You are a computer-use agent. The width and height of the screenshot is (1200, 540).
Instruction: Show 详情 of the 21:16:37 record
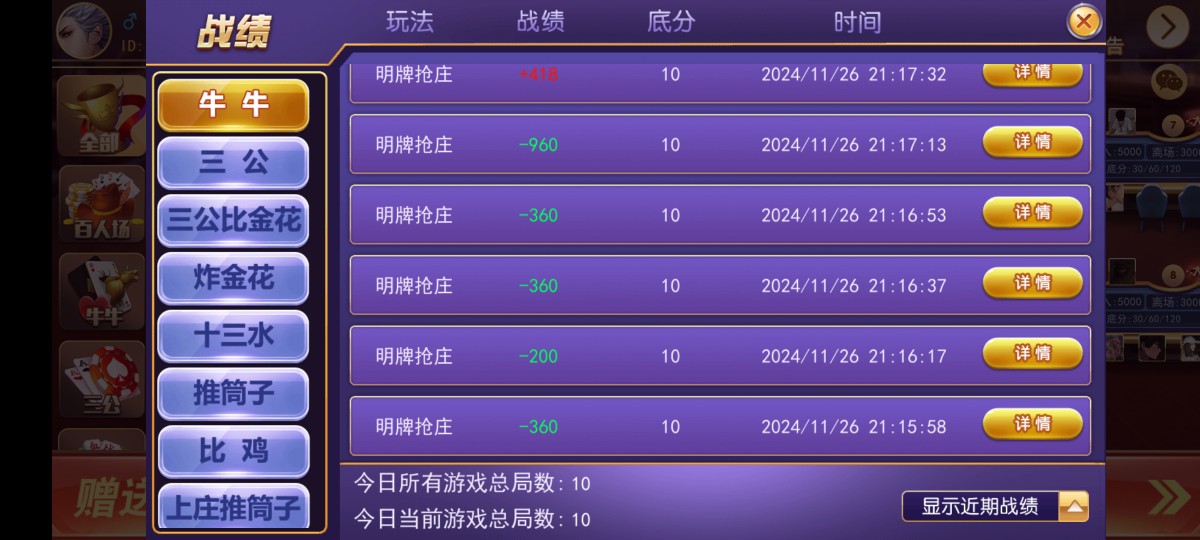tap(1032, 283)
